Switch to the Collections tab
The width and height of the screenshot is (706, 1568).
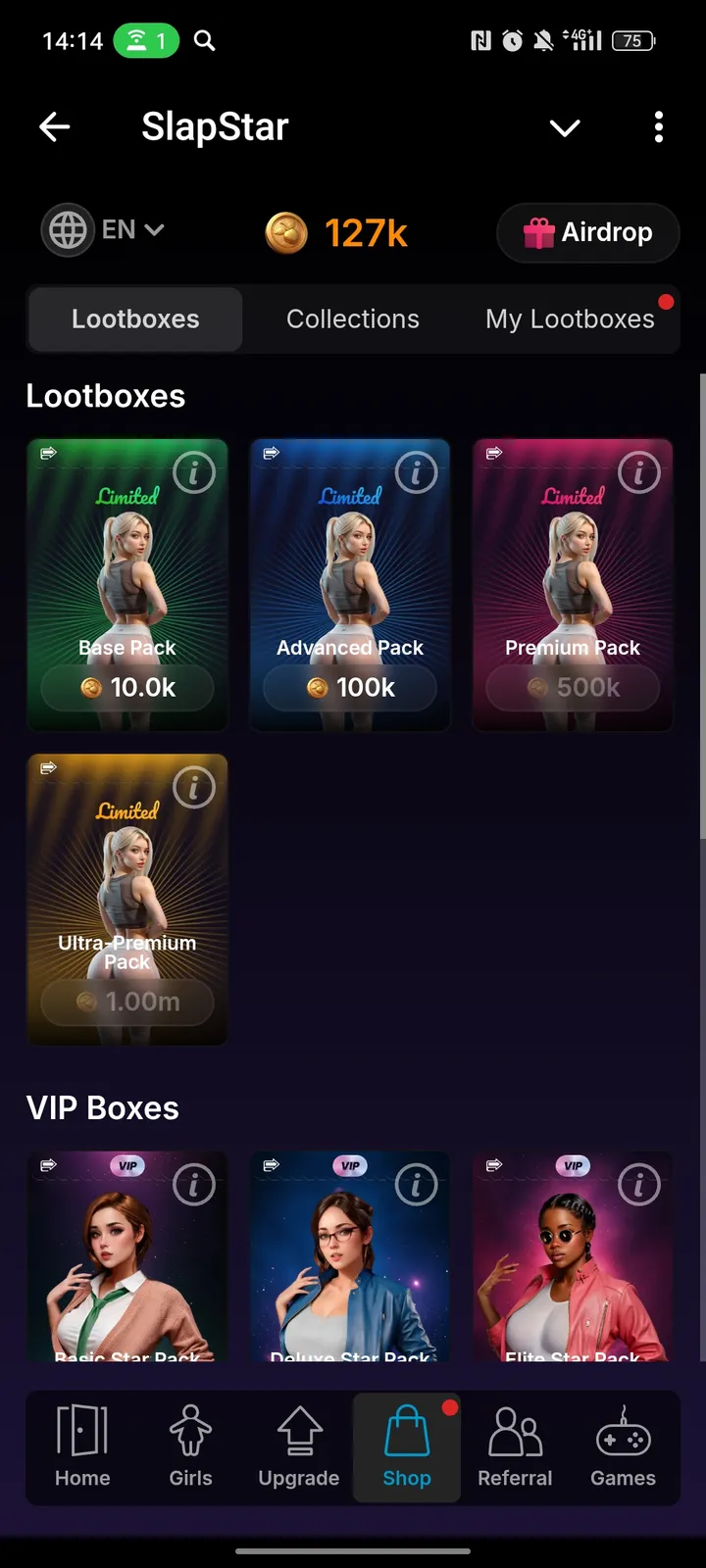click(352, 319)
